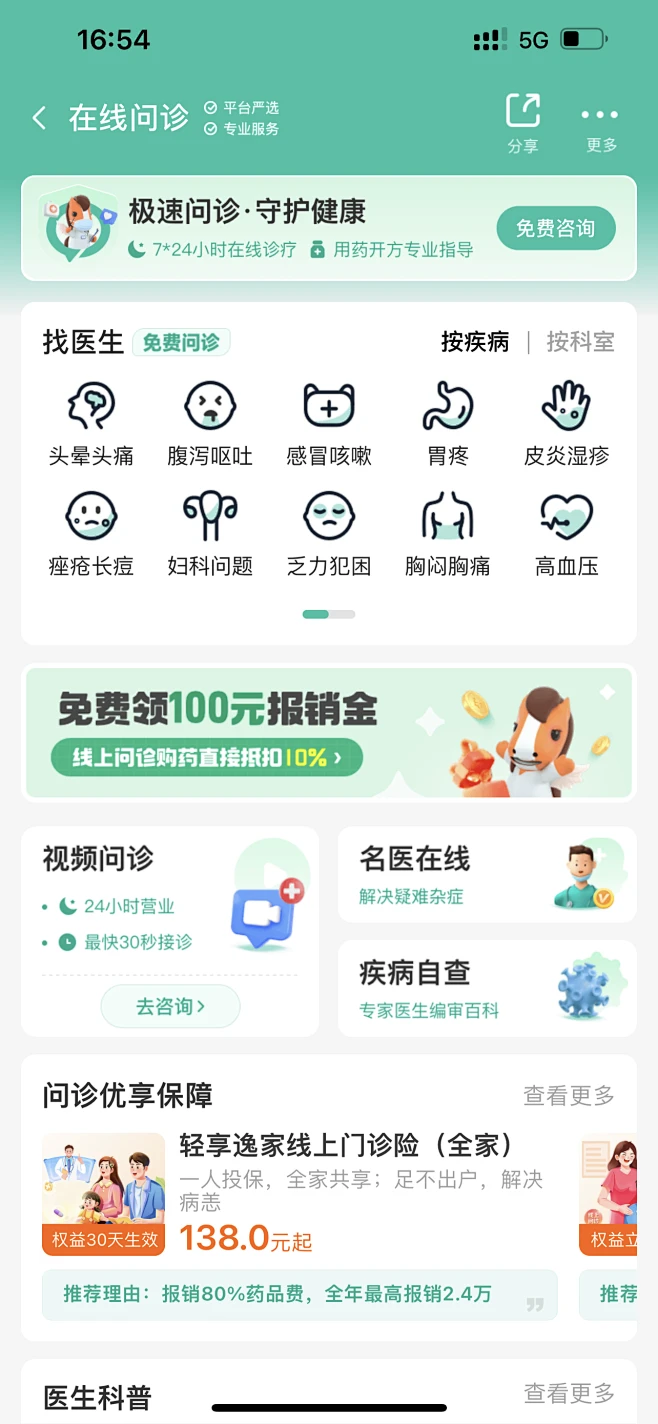Image resolution: width=658 pixels, height=1424 pixels.
Task: Choose the 头晕头痛 symptom
Action: tap(91, 424)
